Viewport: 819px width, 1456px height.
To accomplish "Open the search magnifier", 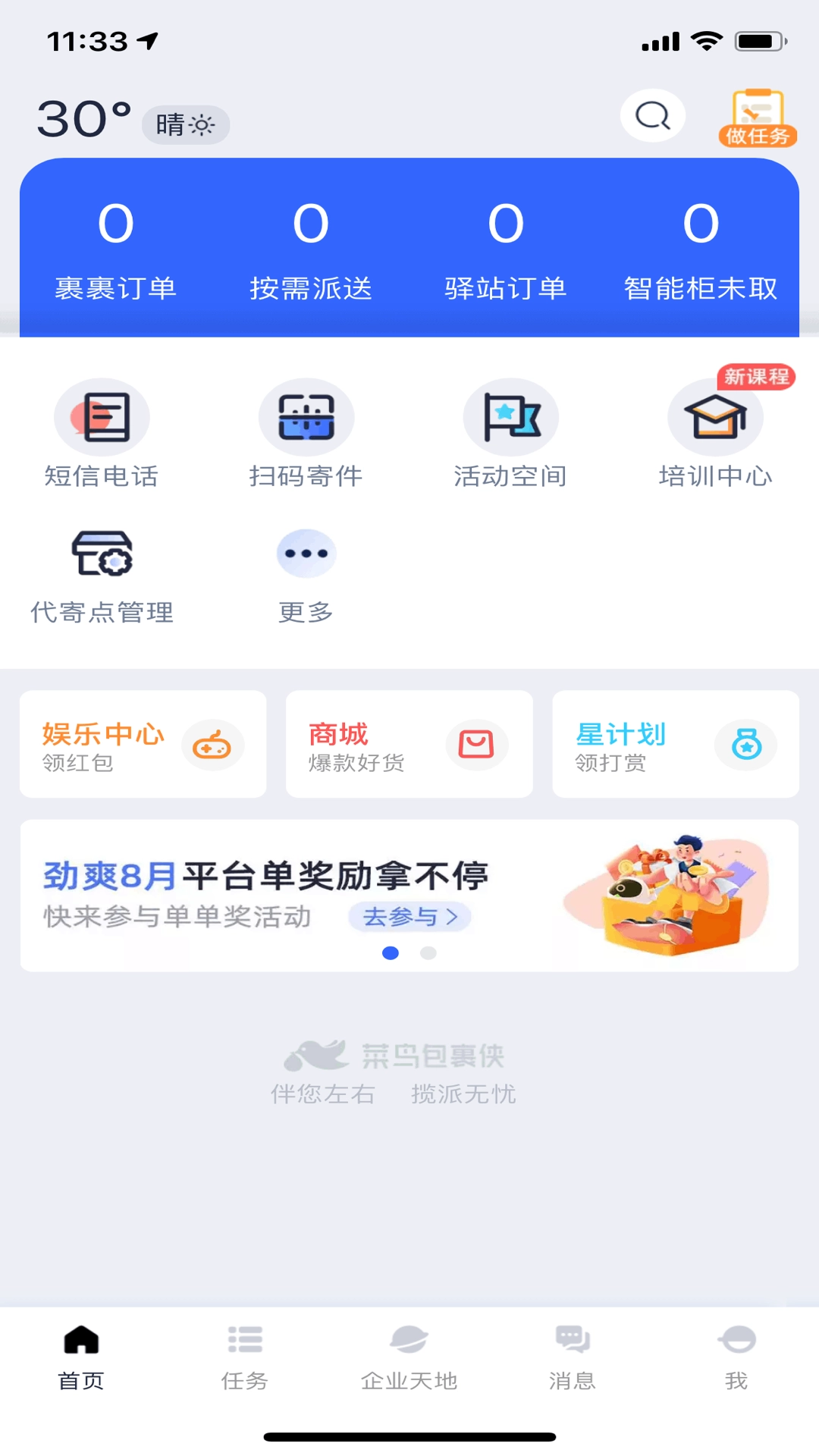I will click(652, 115).
